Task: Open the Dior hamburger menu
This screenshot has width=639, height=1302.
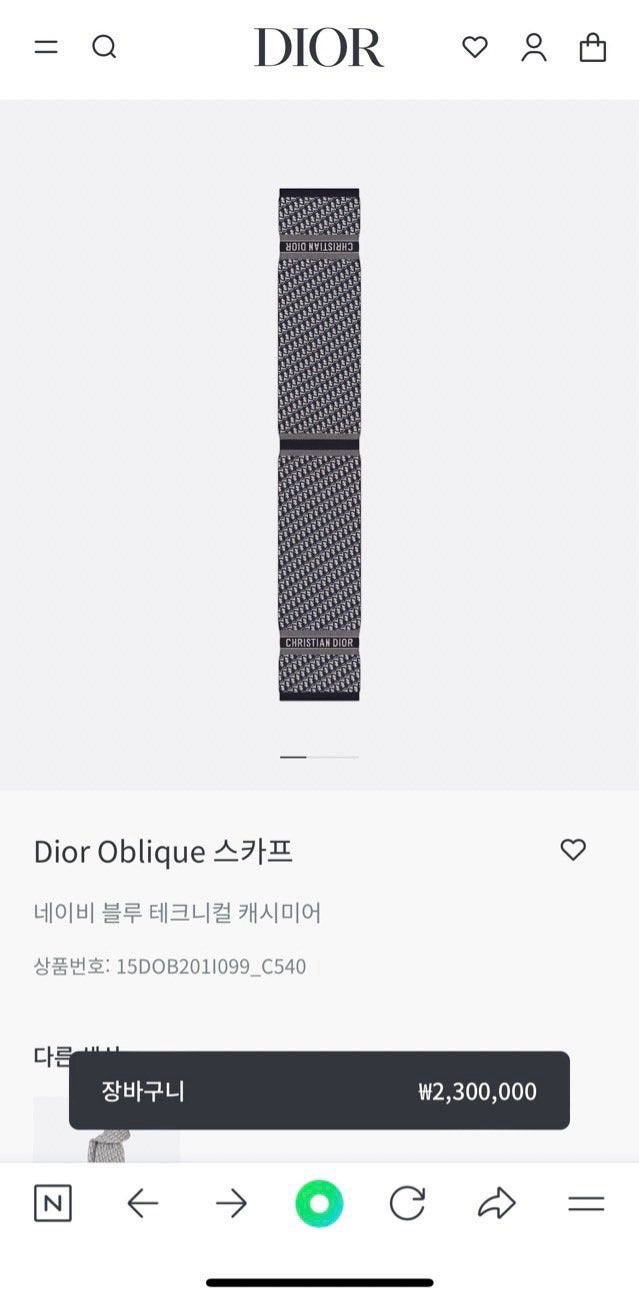Action: (x=46, y=47)
